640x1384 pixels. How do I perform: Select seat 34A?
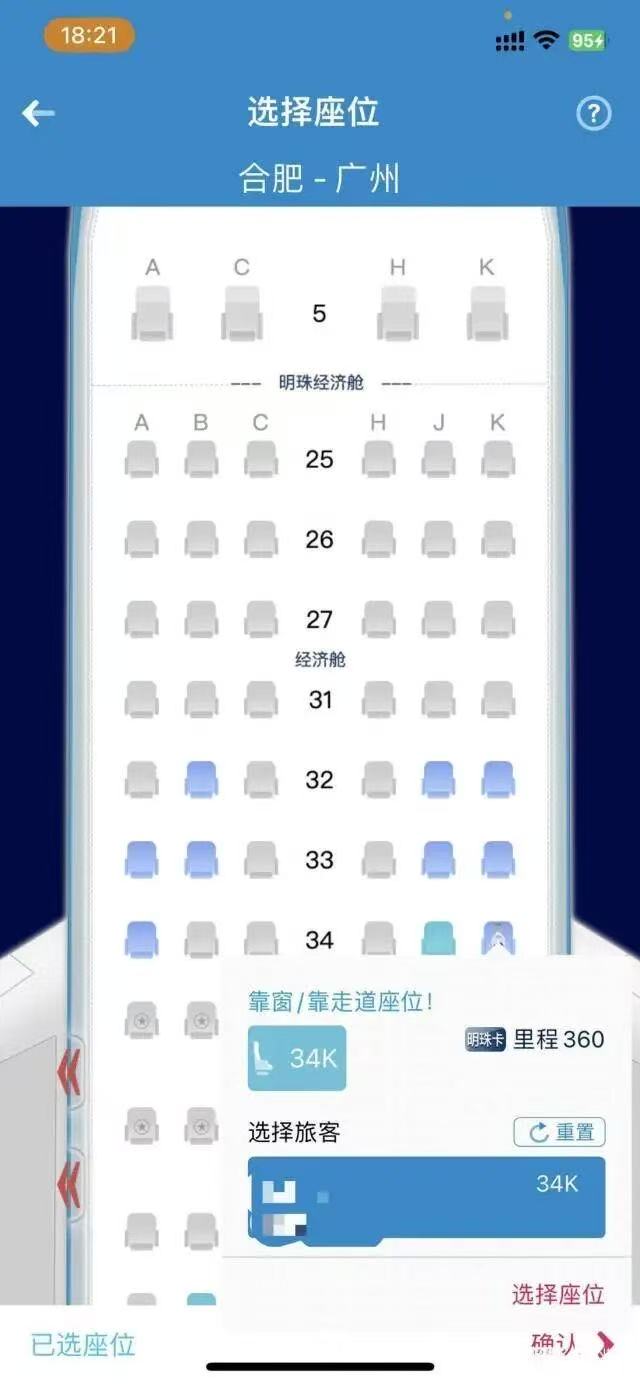pos(141,939)
